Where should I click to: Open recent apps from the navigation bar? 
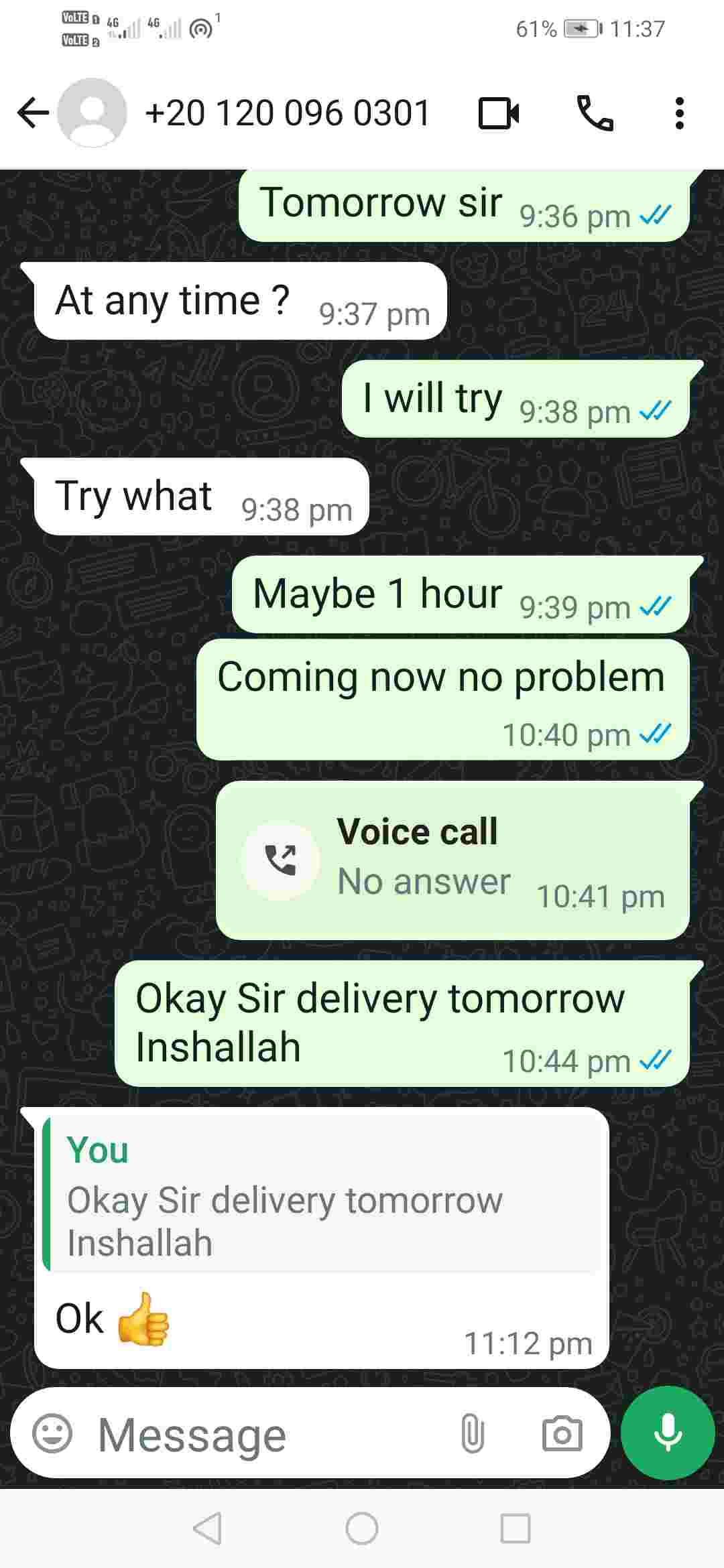(516, 1528)
